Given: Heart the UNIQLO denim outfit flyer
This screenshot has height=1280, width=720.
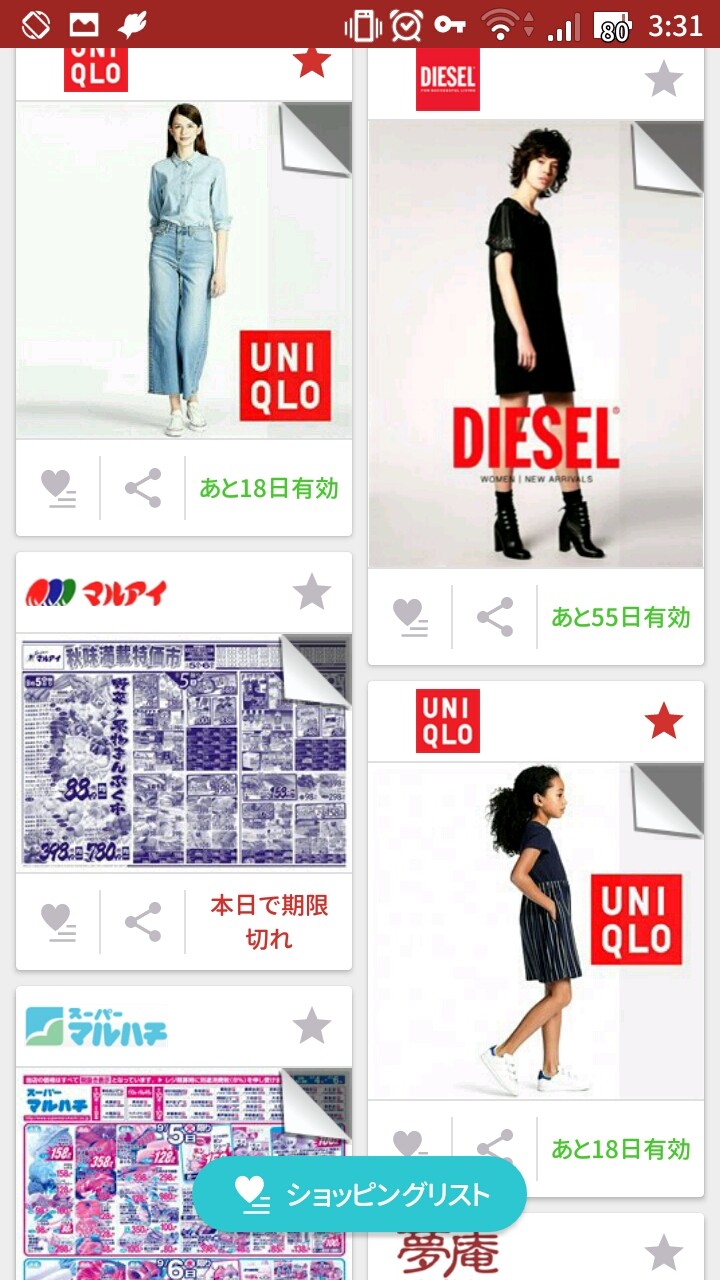Looking at the screenshot, I should click(x=58, y=489).
